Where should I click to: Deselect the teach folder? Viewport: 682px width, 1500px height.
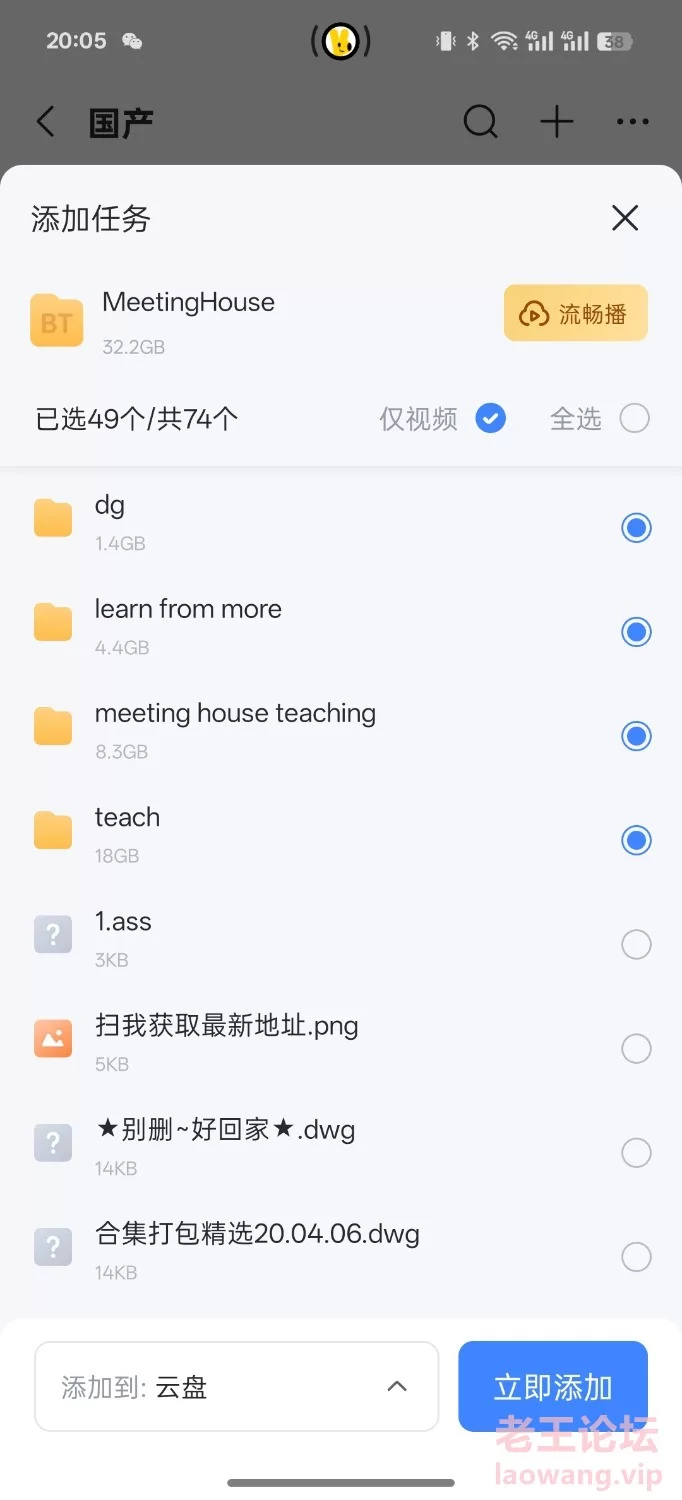[636, 840]
